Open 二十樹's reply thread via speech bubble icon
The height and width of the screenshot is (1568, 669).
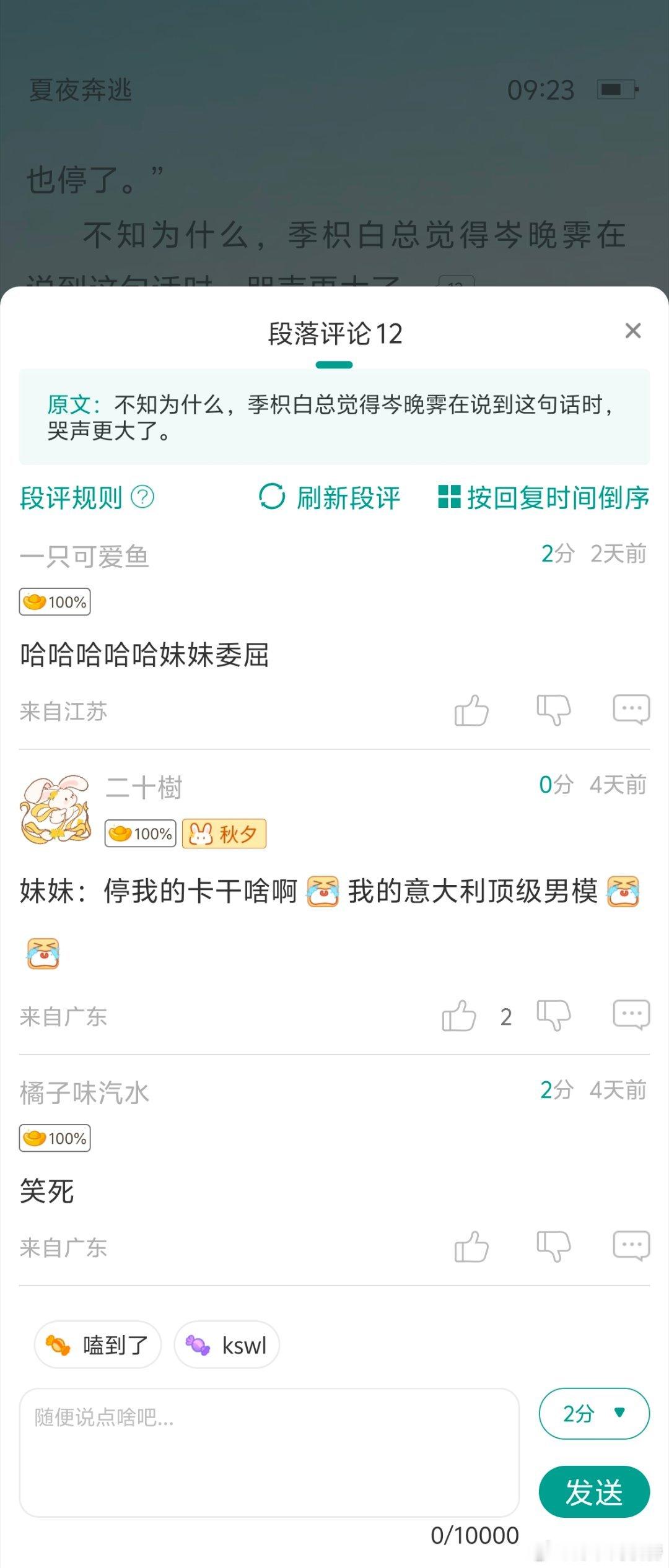[631, 1014]
